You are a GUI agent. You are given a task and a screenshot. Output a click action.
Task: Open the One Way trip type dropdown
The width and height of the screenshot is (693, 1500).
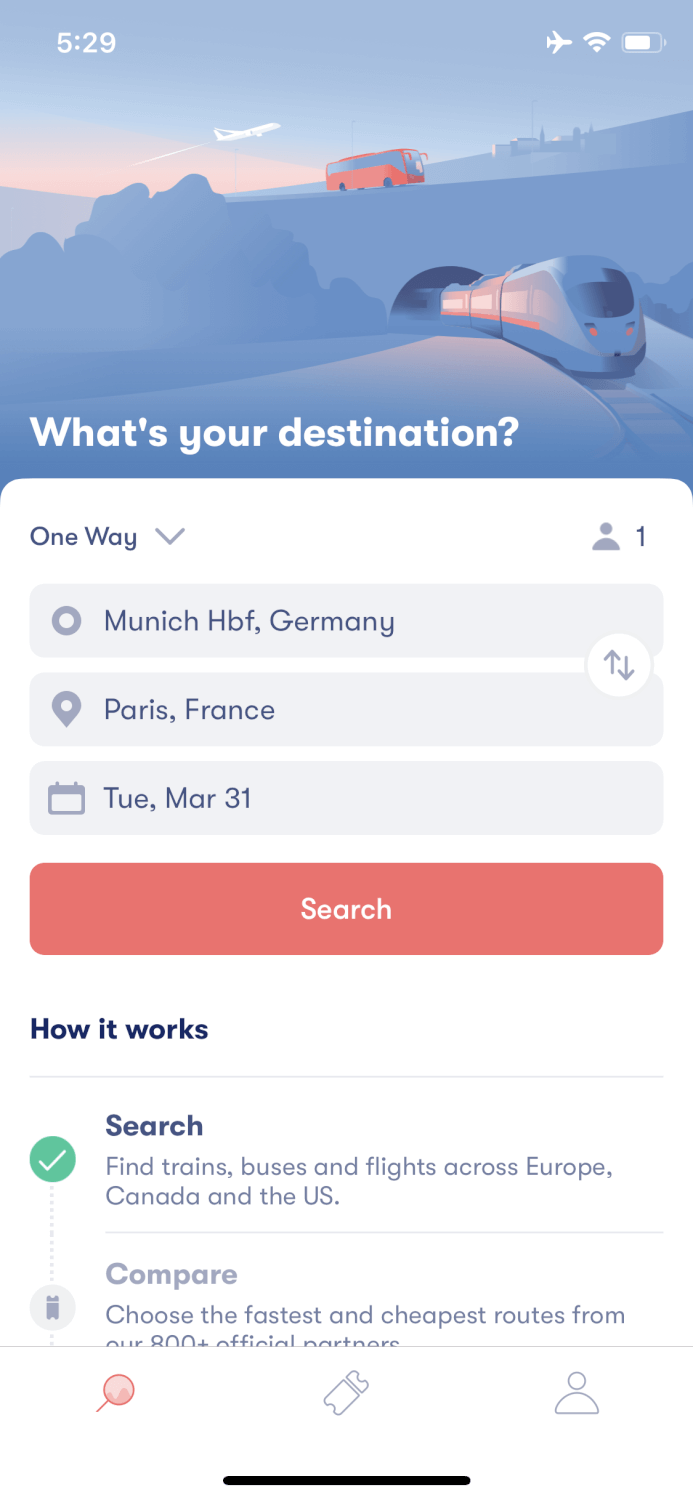(108, 537)
